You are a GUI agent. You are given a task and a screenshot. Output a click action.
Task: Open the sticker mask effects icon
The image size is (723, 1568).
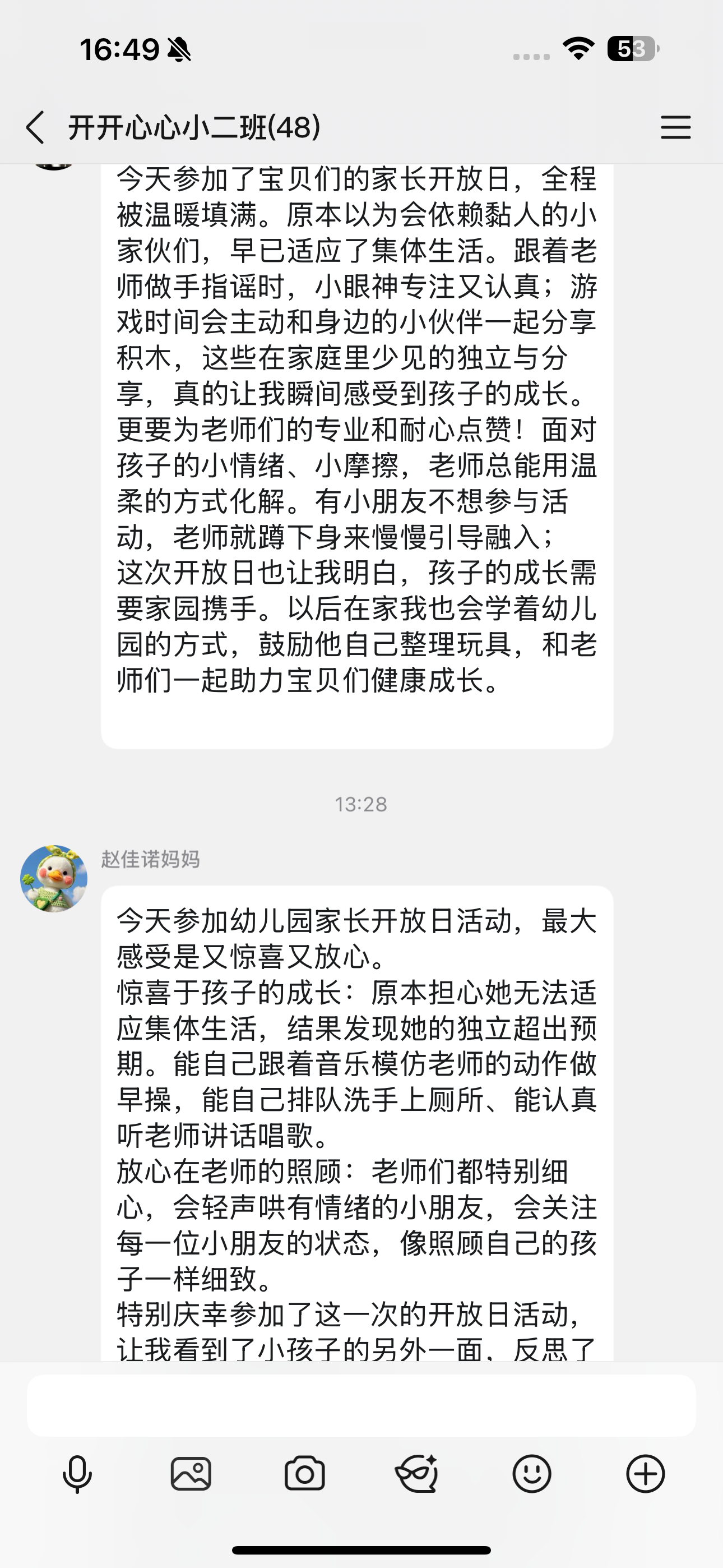point(418,1474)
